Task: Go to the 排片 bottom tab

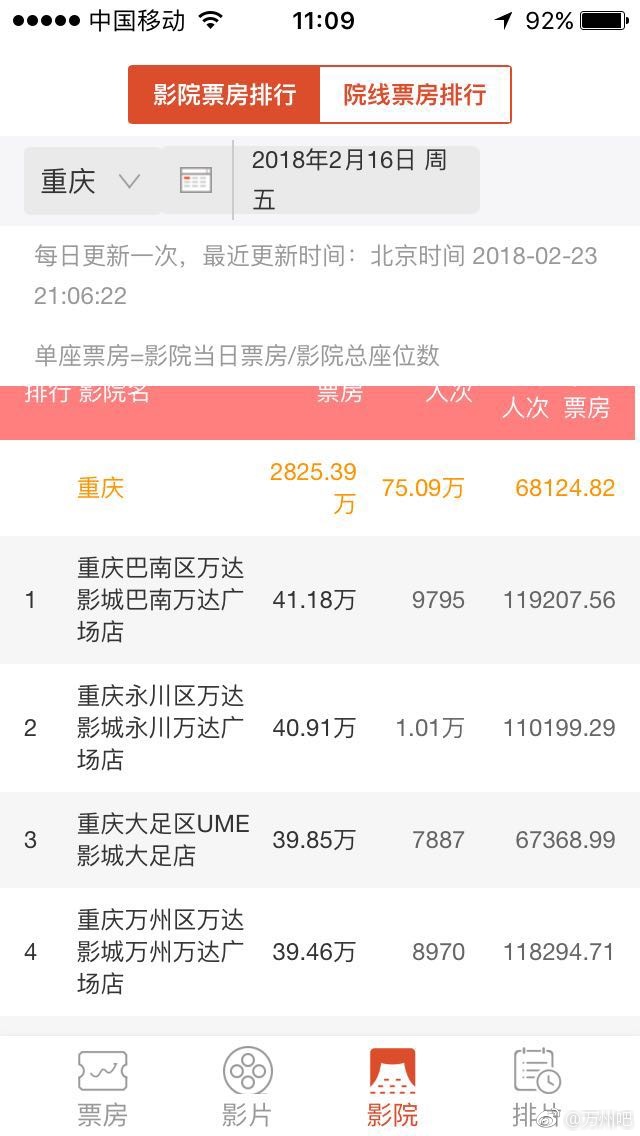Action: point(537,1088)
